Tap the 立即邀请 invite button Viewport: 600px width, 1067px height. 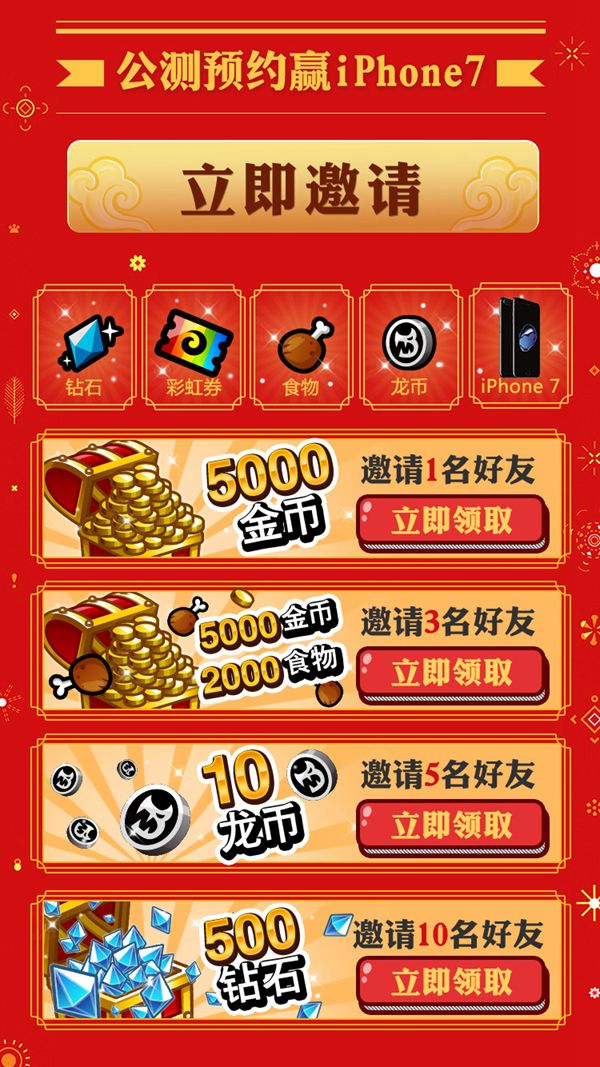302,187
